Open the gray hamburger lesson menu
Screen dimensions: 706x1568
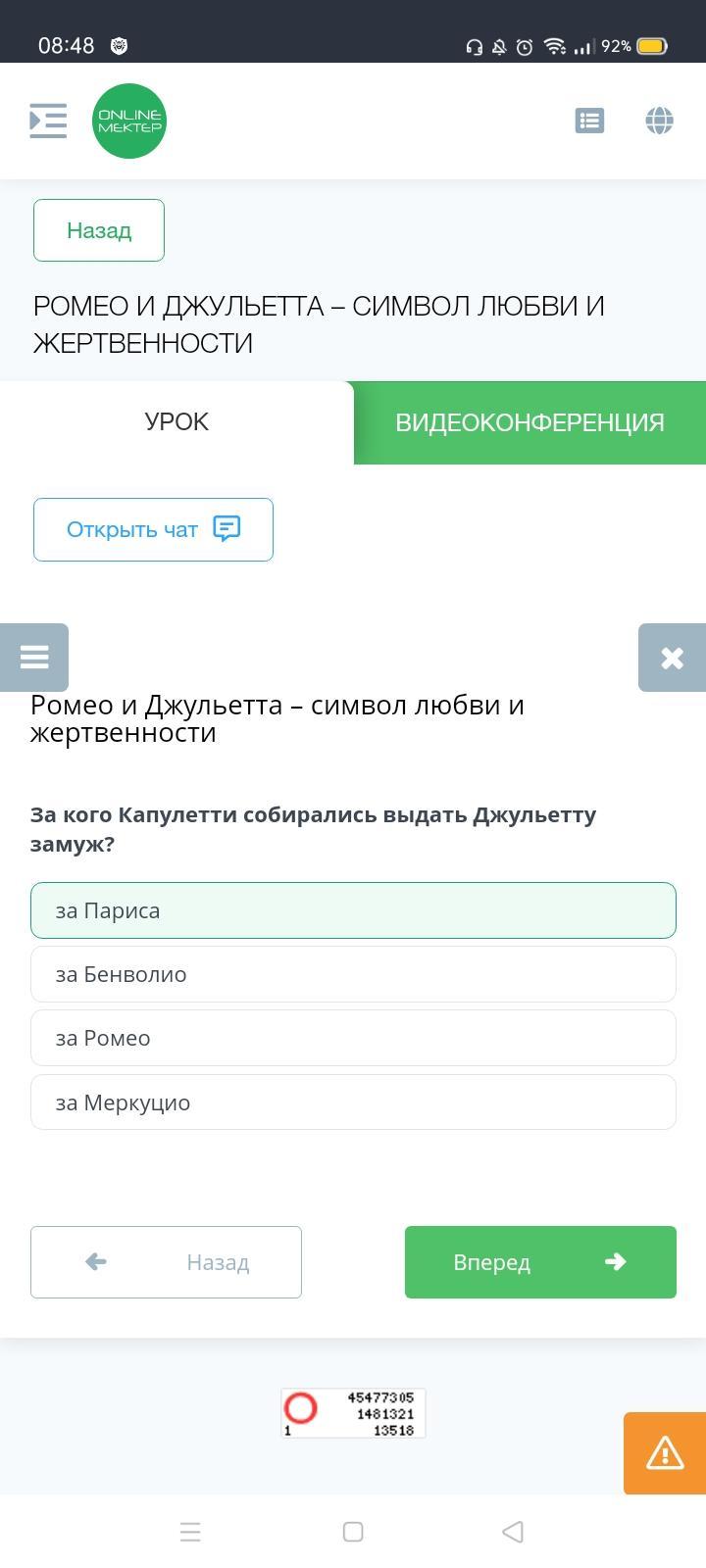[34, 657]
